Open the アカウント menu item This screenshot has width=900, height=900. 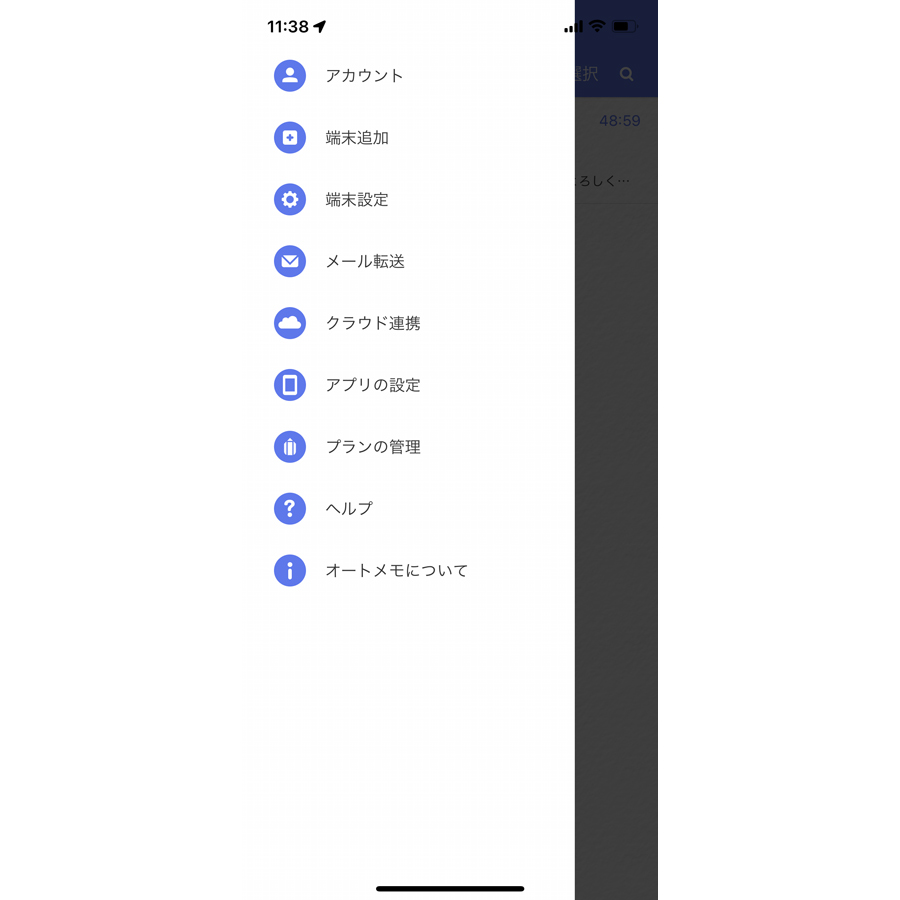[x=364, y=76]
